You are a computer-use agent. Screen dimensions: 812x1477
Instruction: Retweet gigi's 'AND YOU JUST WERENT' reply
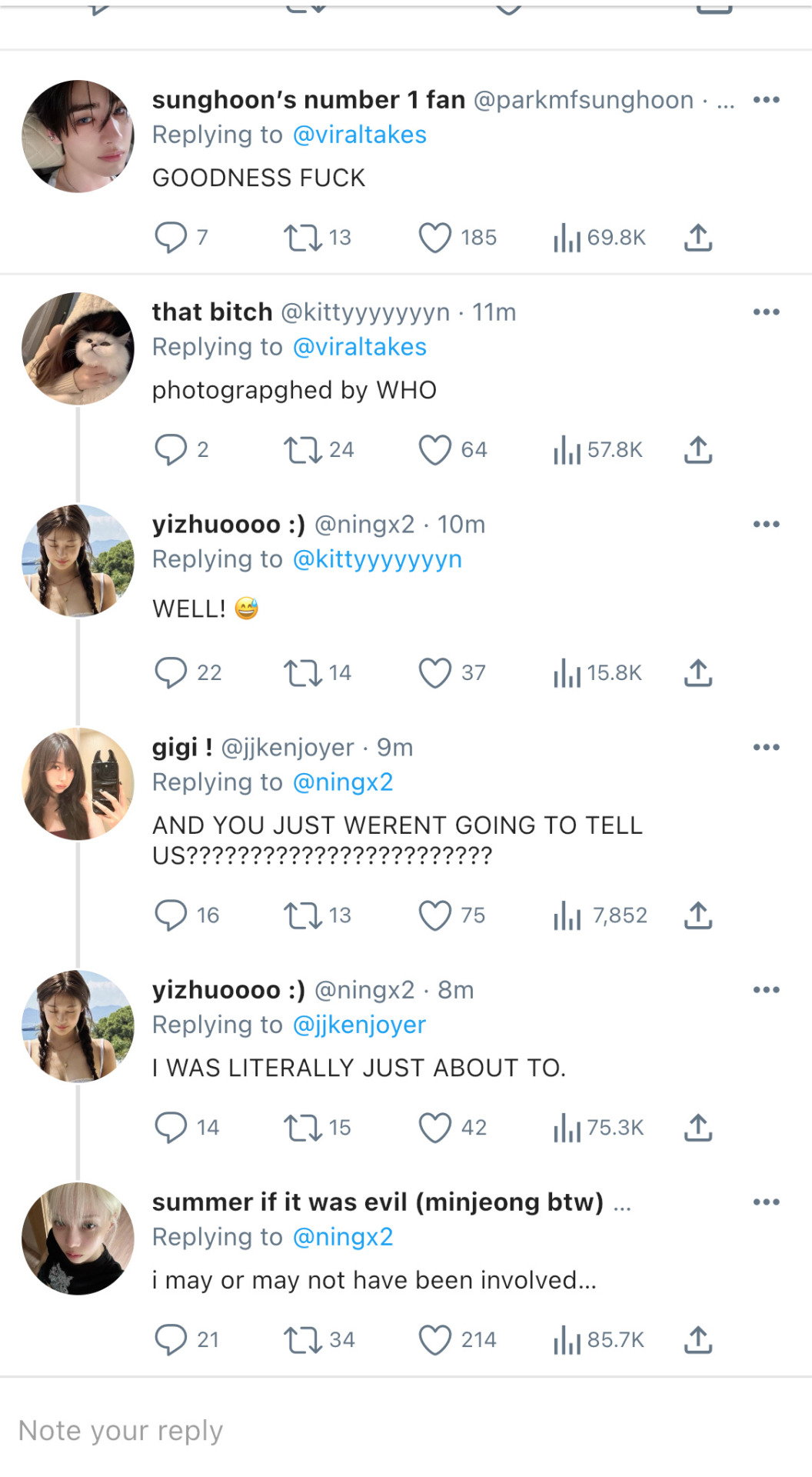click(x=303, y=915)
